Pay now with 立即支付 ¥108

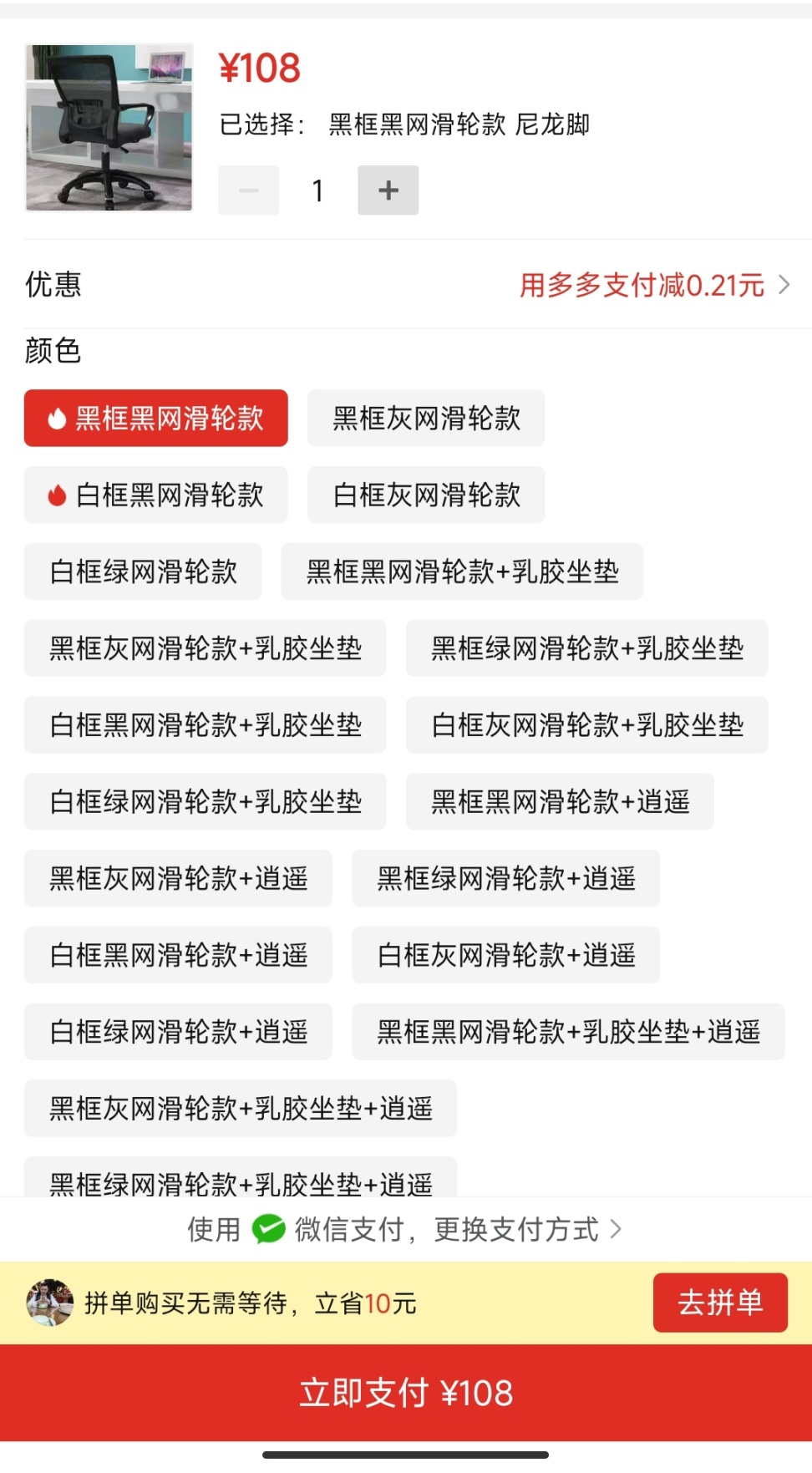point(406,1393)
